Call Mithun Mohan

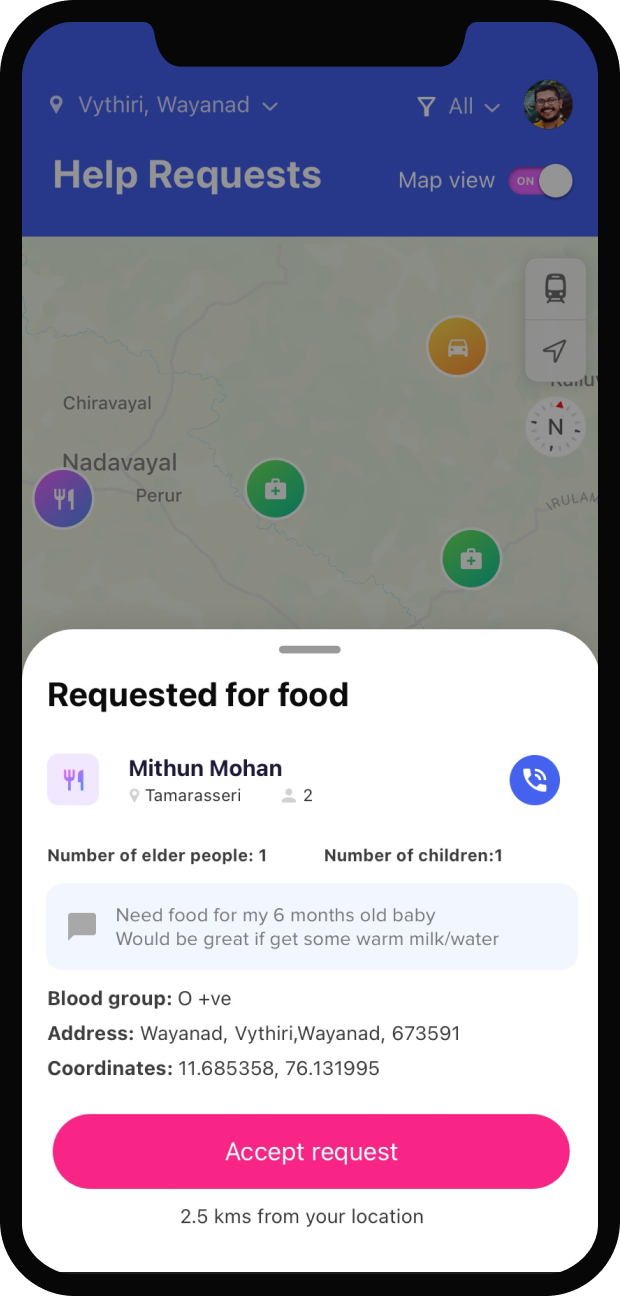[535, 780]
